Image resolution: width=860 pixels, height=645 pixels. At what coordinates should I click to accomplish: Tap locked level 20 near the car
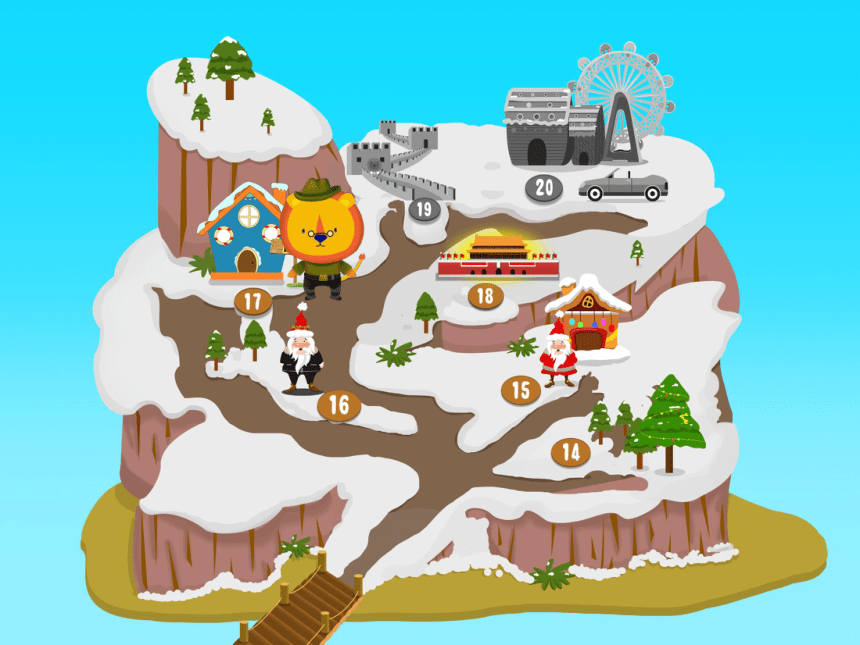coord(544,187)
